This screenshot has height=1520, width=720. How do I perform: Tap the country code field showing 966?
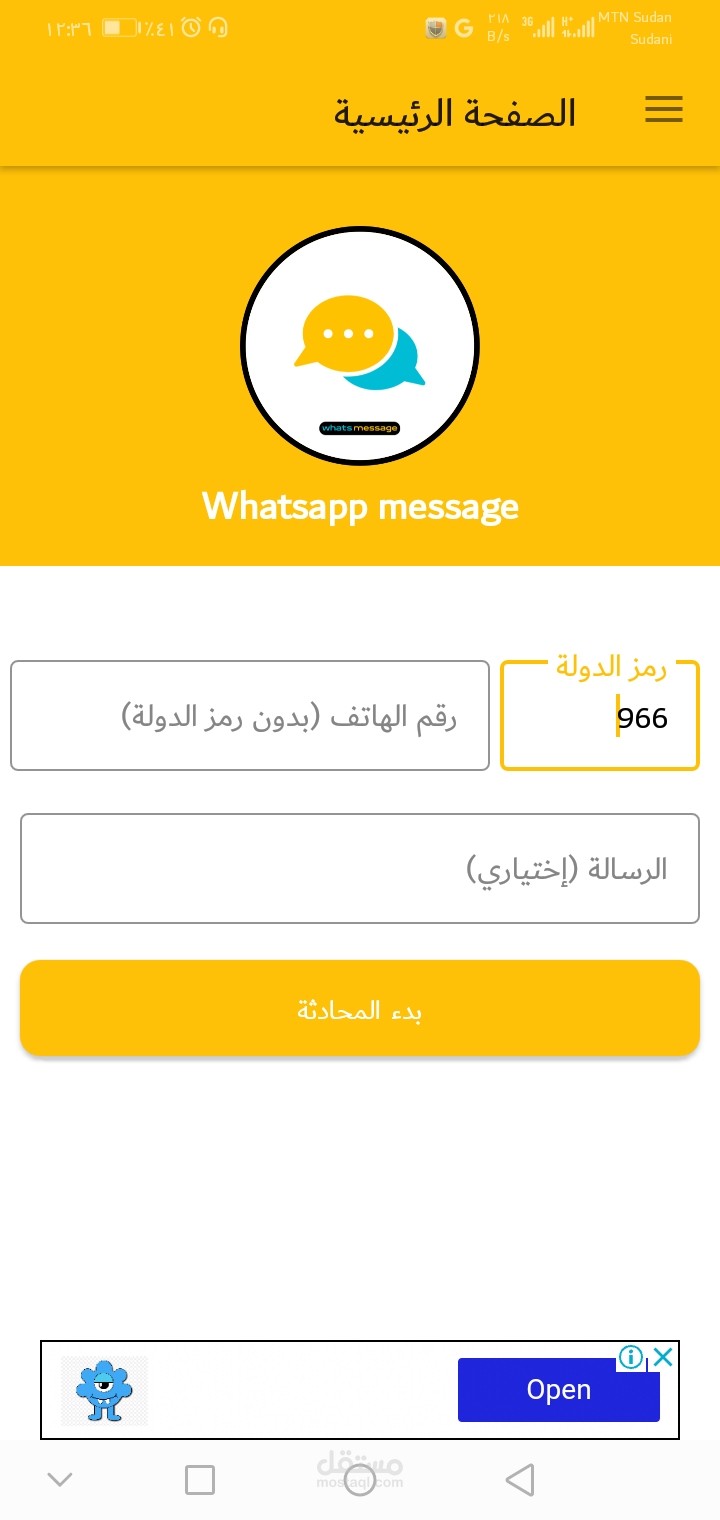click(599, 718)
